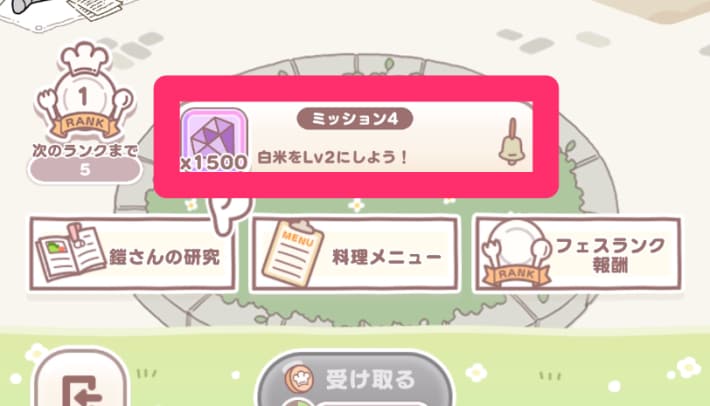Open 鎧さんの研究 button
This screenshot has width=710, height=406.
tap(132, 256)
